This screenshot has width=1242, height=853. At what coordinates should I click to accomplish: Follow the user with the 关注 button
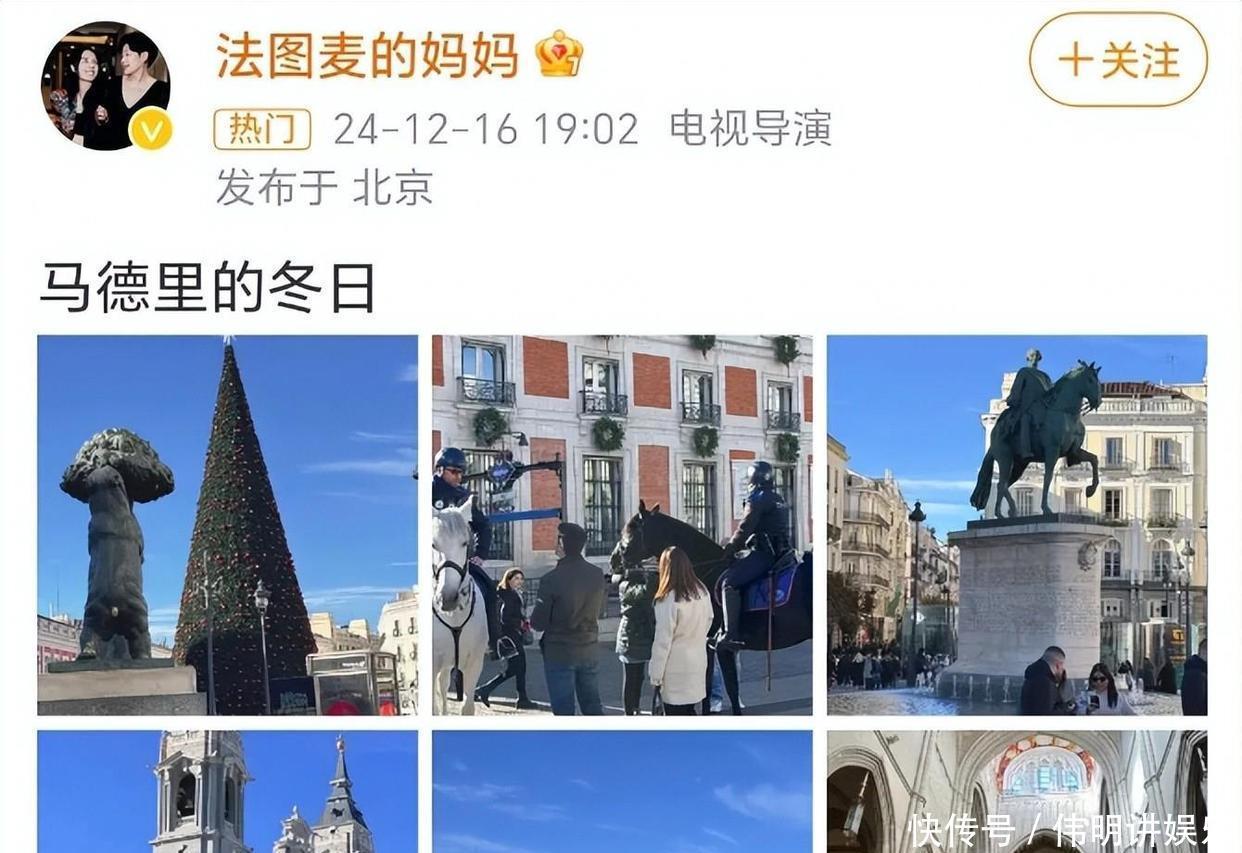[1118, 60]
